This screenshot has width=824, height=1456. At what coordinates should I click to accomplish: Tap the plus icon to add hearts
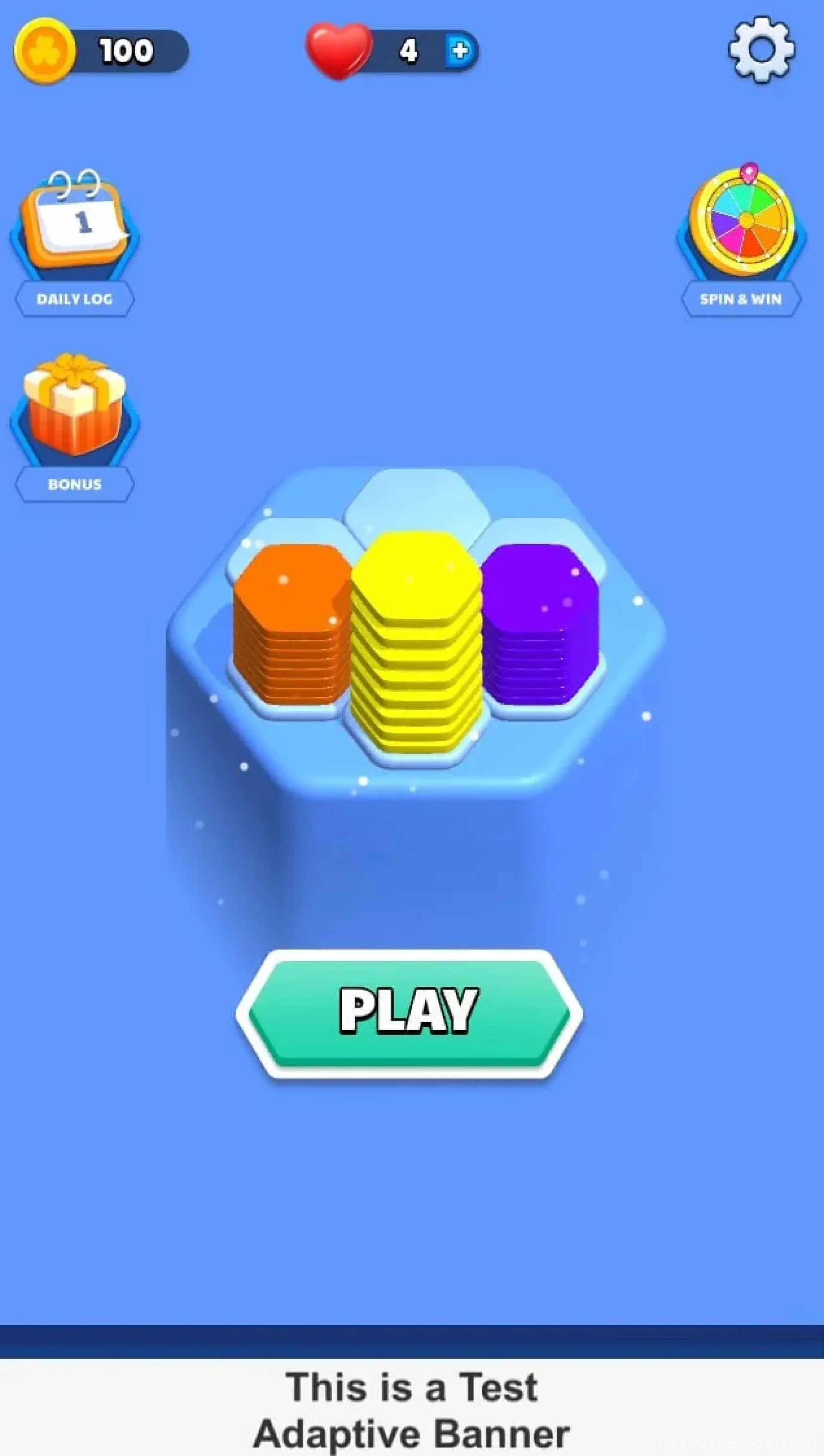pyautogui.click(x=460, y=51)
